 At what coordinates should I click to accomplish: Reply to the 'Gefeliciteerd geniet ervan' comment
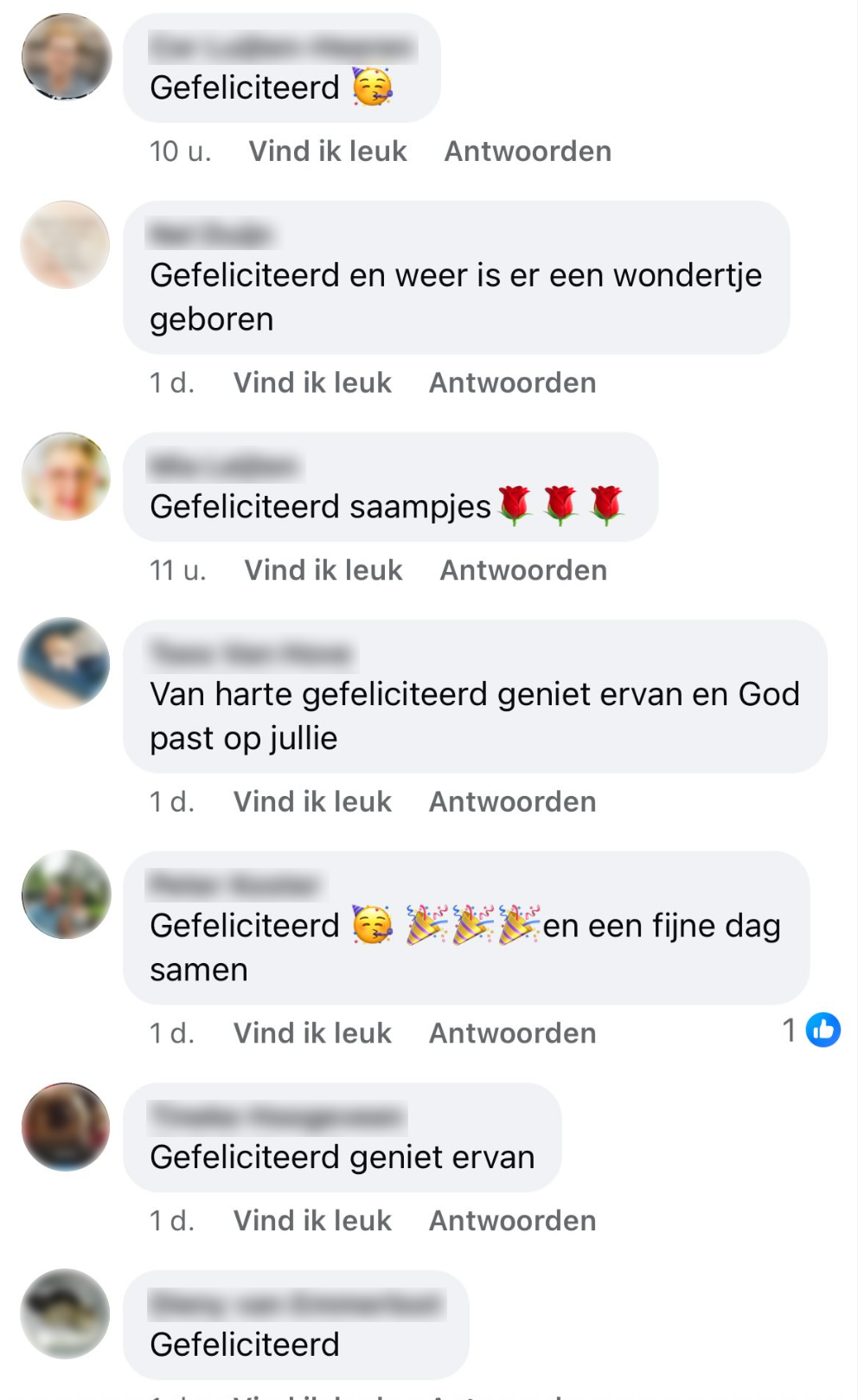click(512, 1220)
